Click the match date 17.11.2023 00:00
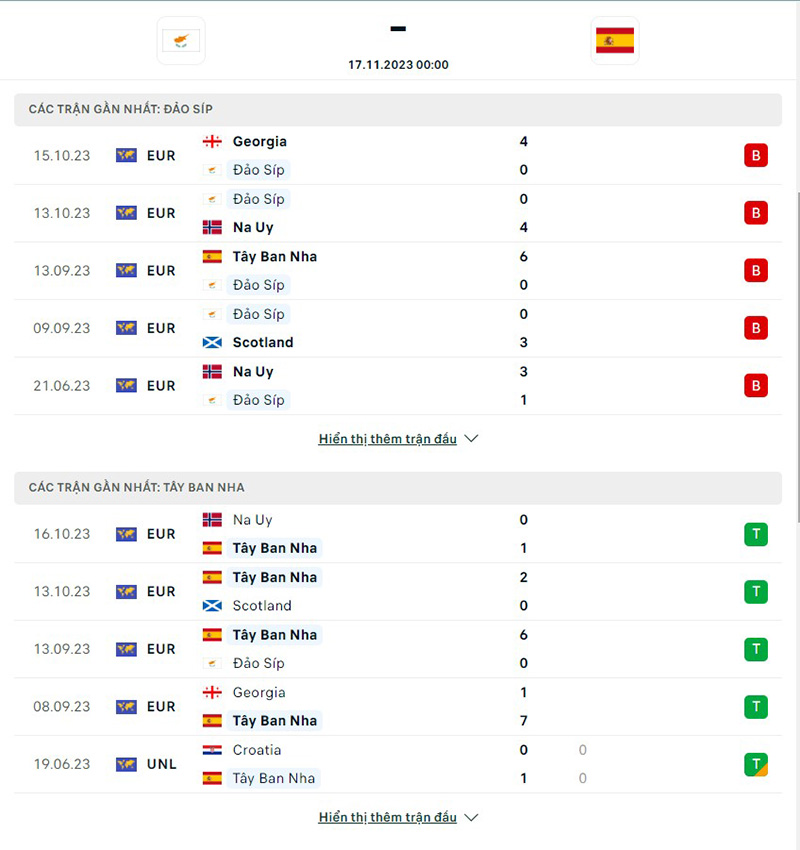800x850 pixels. tap(397, 64)
